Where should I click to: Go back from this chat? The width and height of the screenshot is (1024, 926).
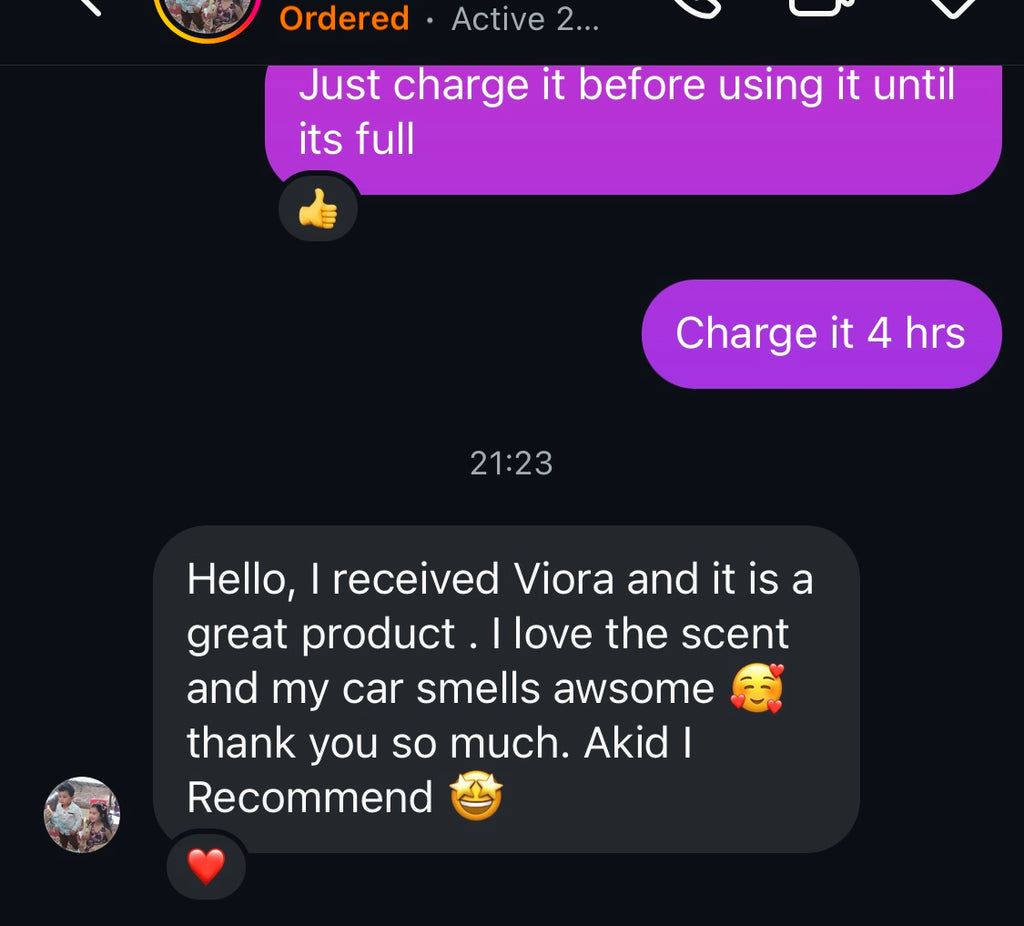88,6
